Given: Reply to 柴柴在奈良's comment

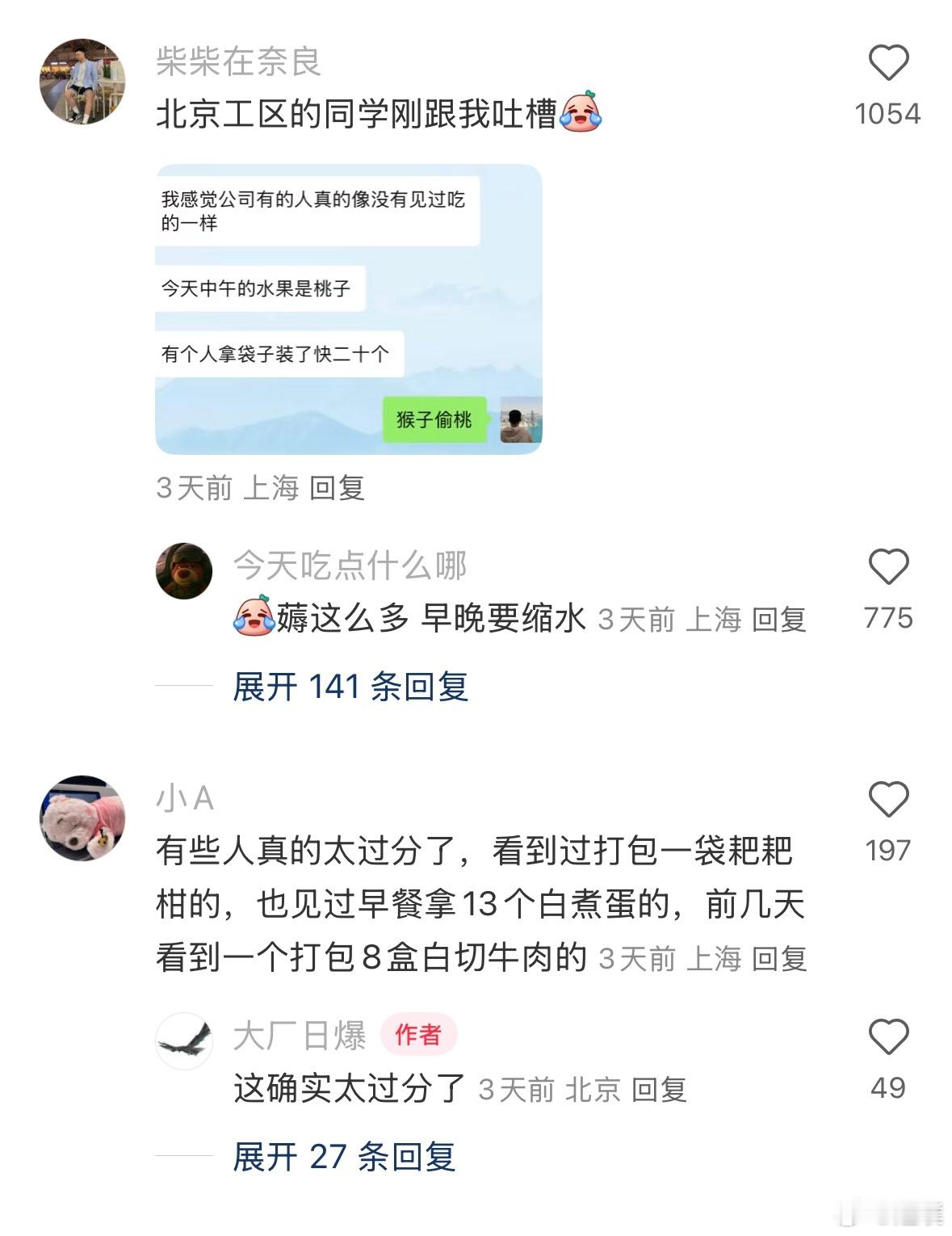Looking at the screenshot, I should [x=337, y=488].
